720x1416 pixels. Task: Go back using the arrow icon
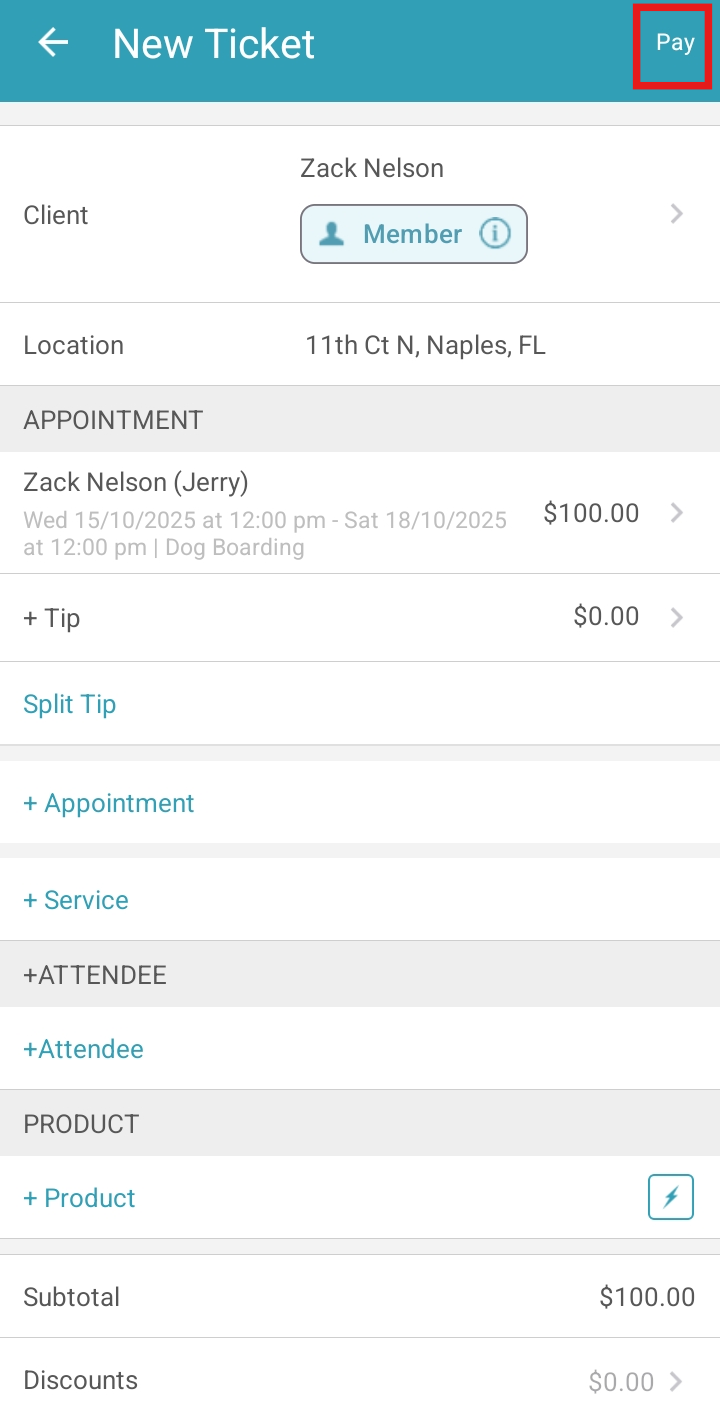click(x=53, y=43)
